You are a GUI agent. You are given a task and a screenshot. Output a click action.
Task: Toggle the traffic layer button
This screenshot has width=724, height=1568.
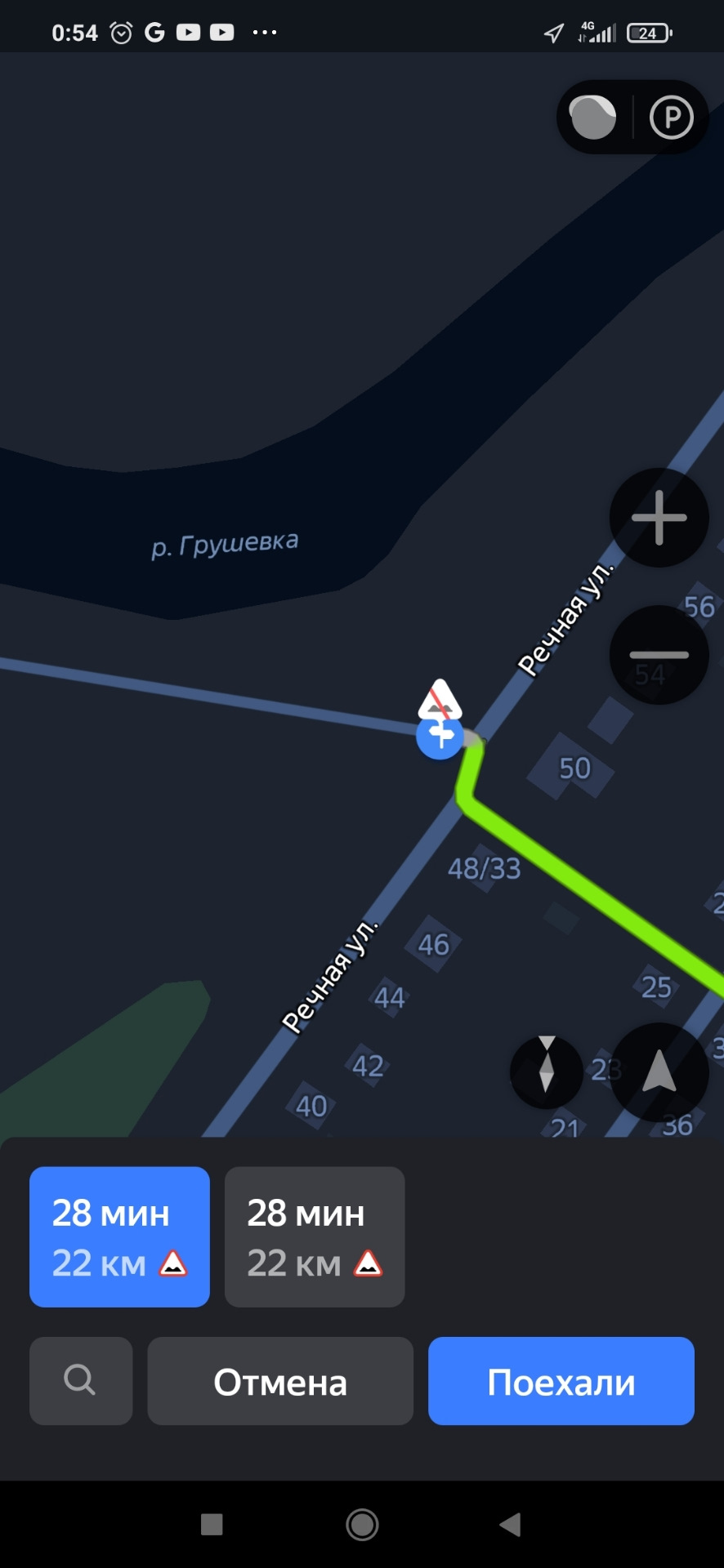coord(593,118)
